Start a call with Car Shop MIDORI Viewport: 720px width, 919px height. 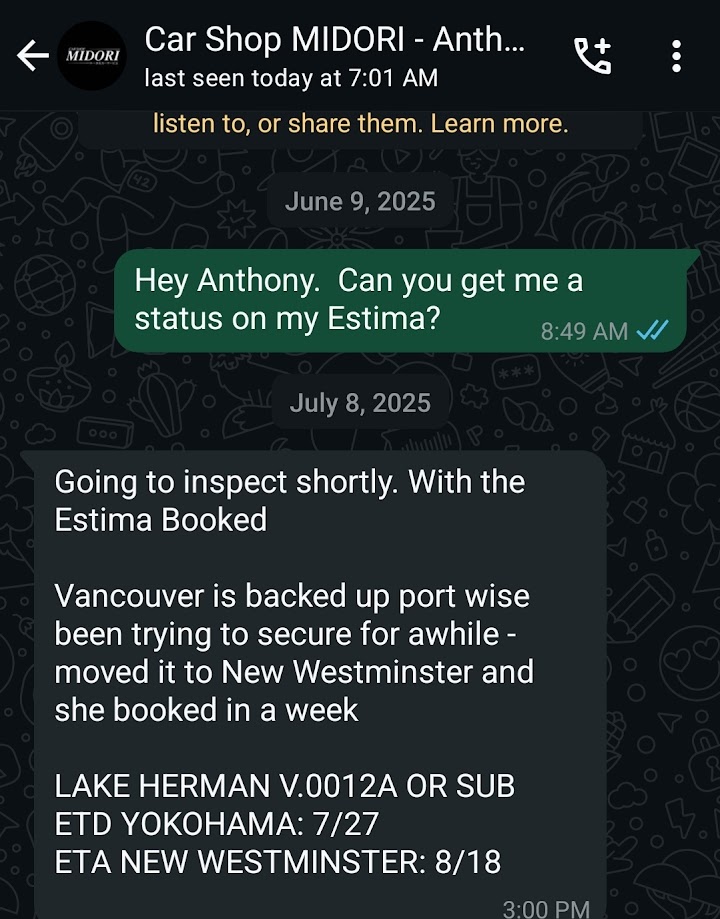(592, 56)
